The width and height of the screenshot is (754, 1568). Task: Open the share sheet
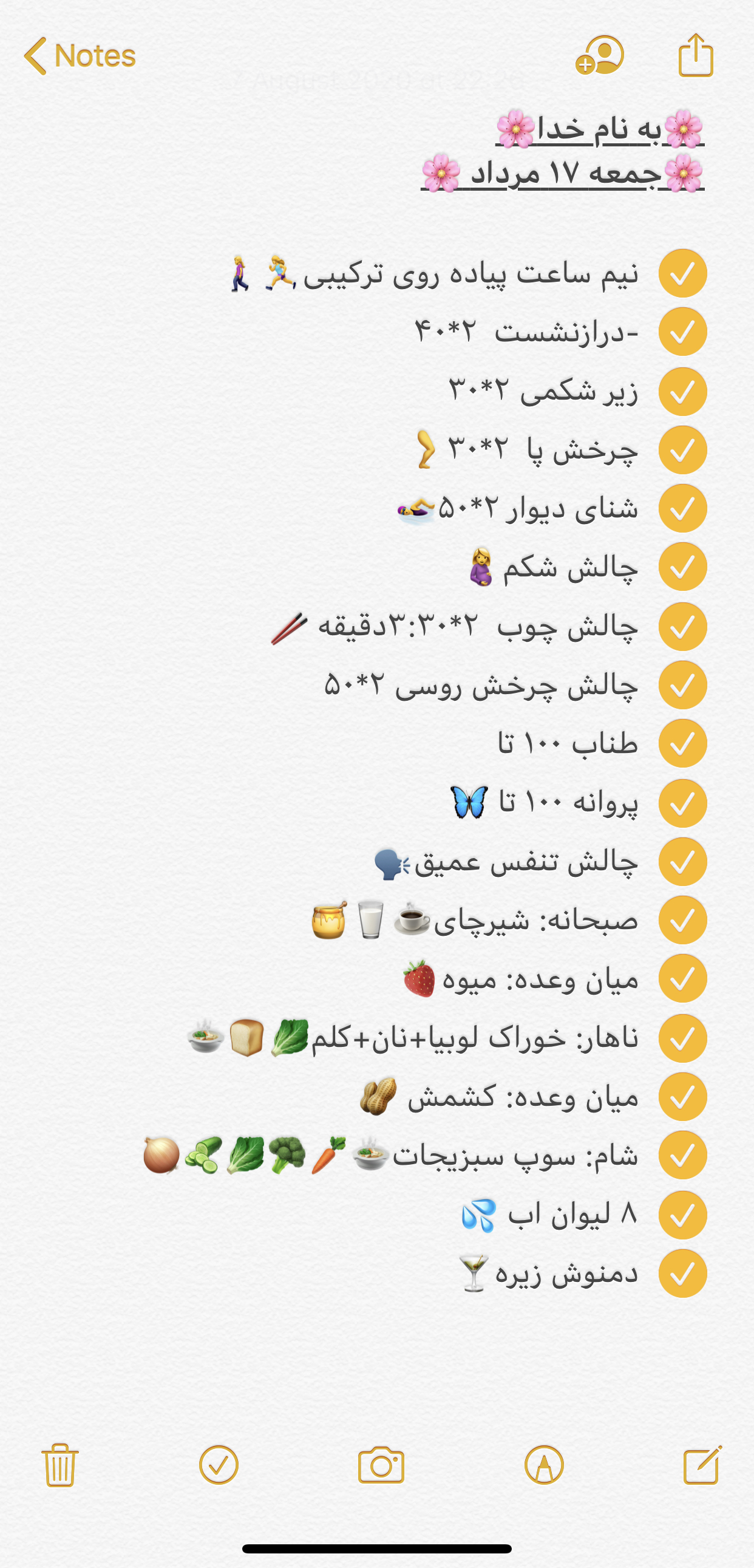point(696,56)
